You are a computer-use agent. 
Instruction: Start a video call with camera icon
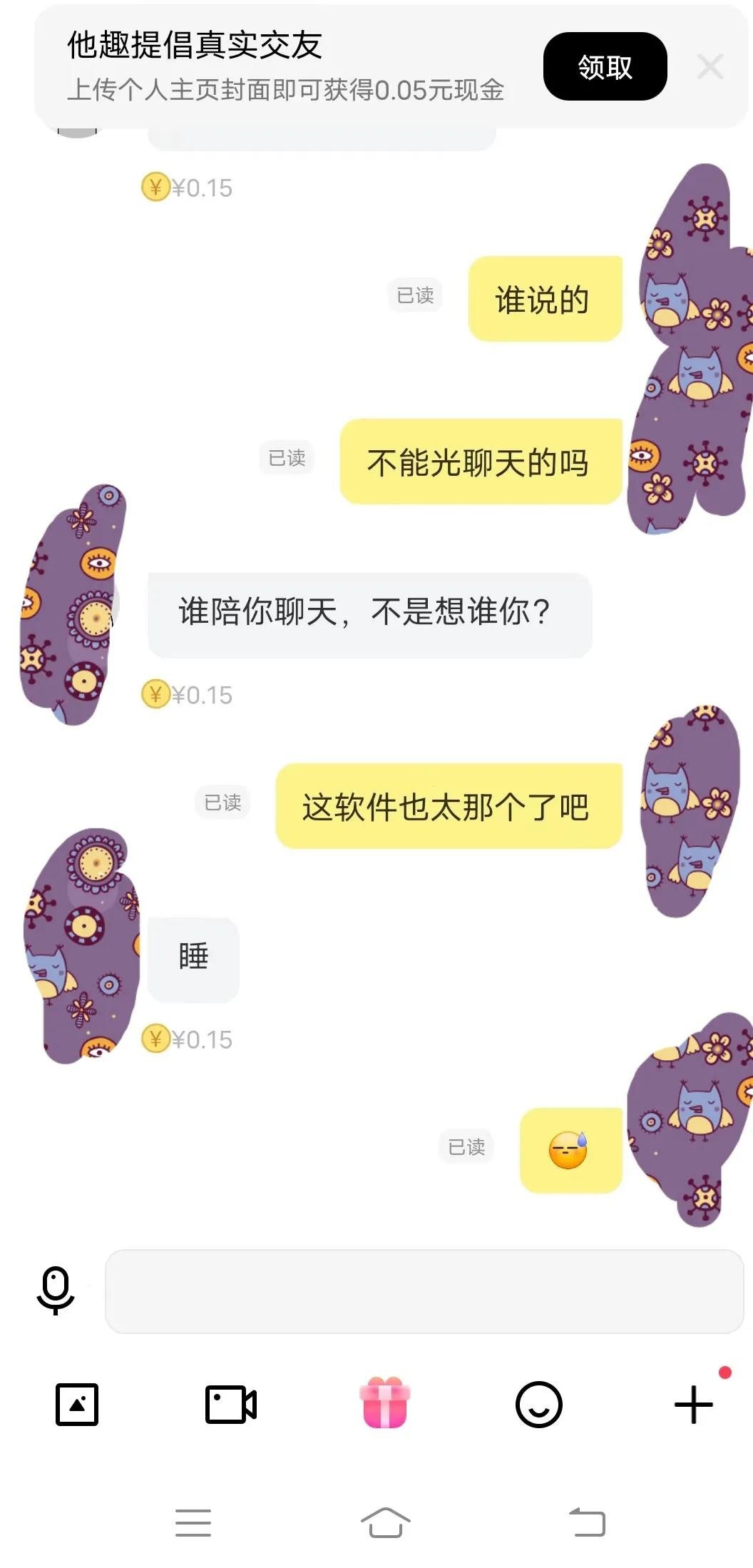pos(230,1405)
